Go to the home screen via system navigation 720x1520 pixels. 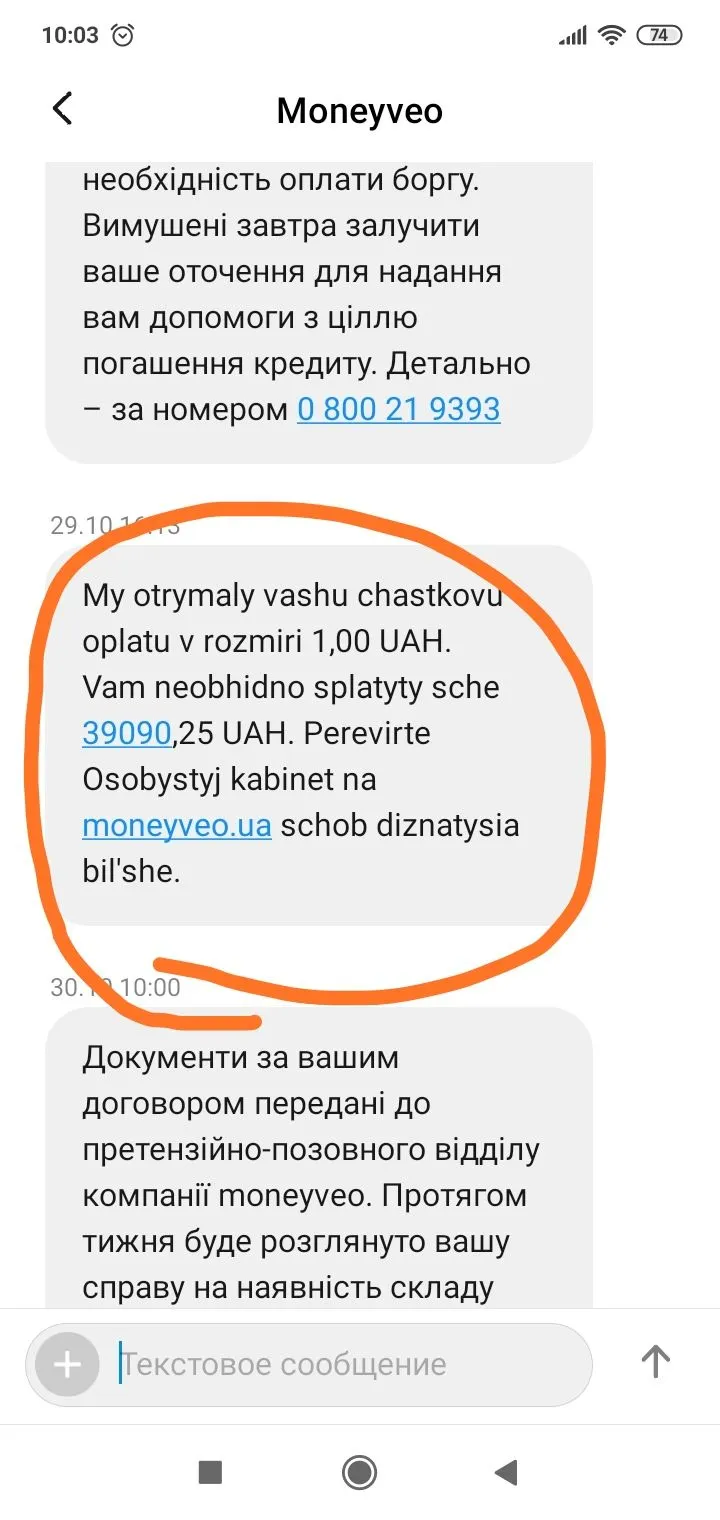click(359, 1472)
